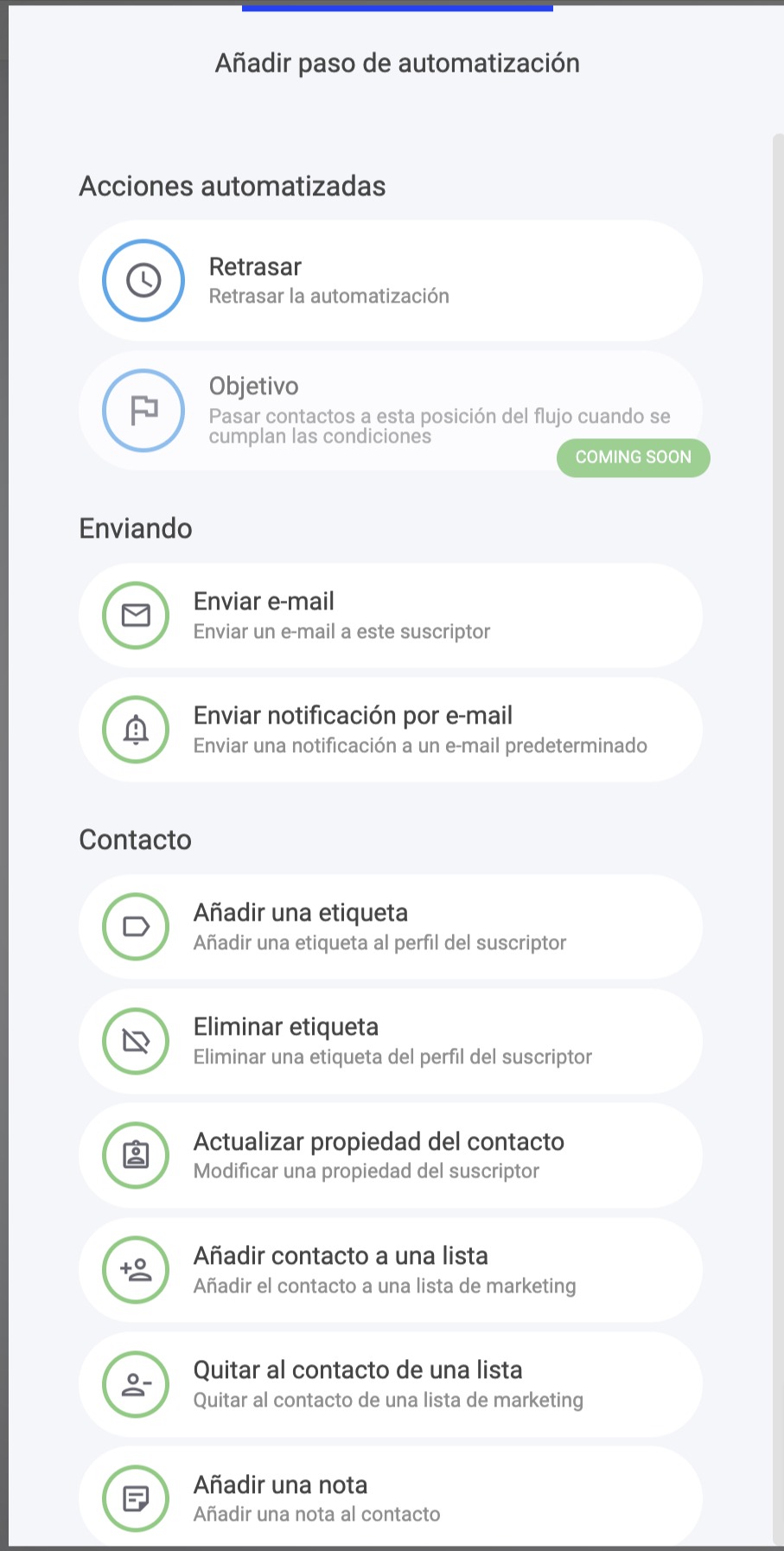Select Añadir una etiqueta action
The width and height of the screenshot is (784, 1551).
[389, 927]
